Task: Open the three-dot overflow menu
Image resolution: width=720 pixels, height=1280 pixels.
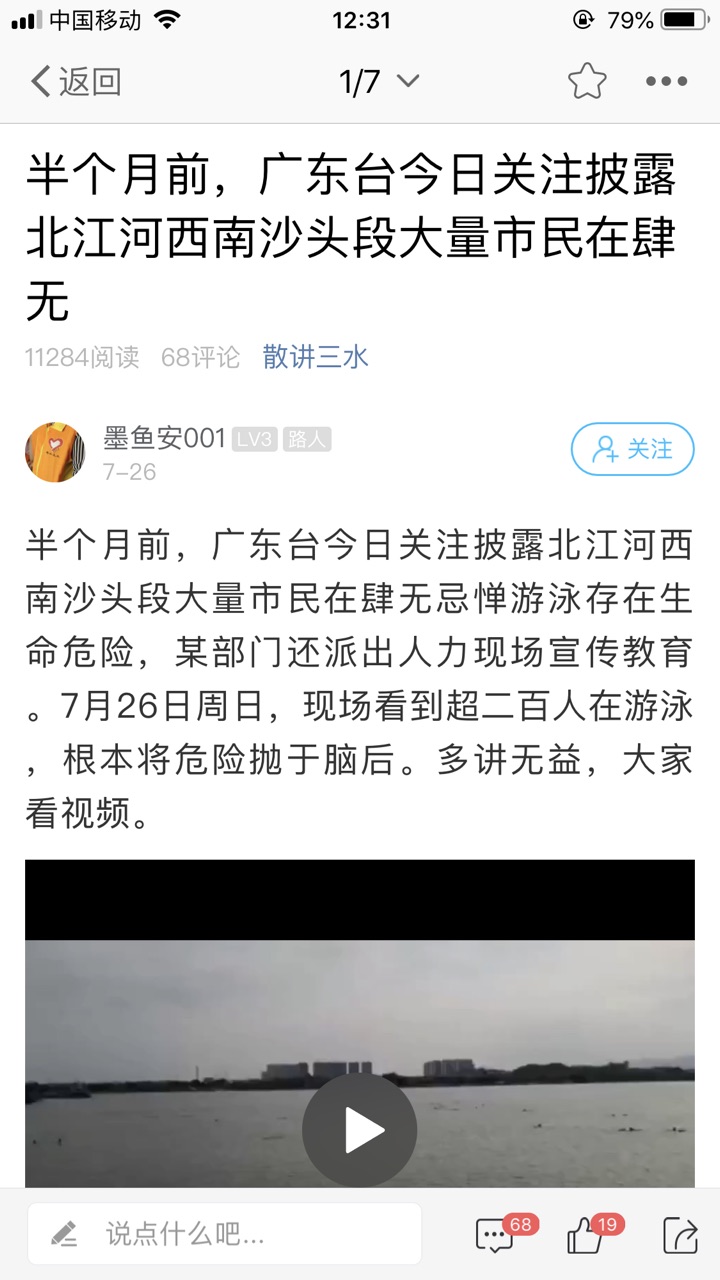Action: (666, 81)
